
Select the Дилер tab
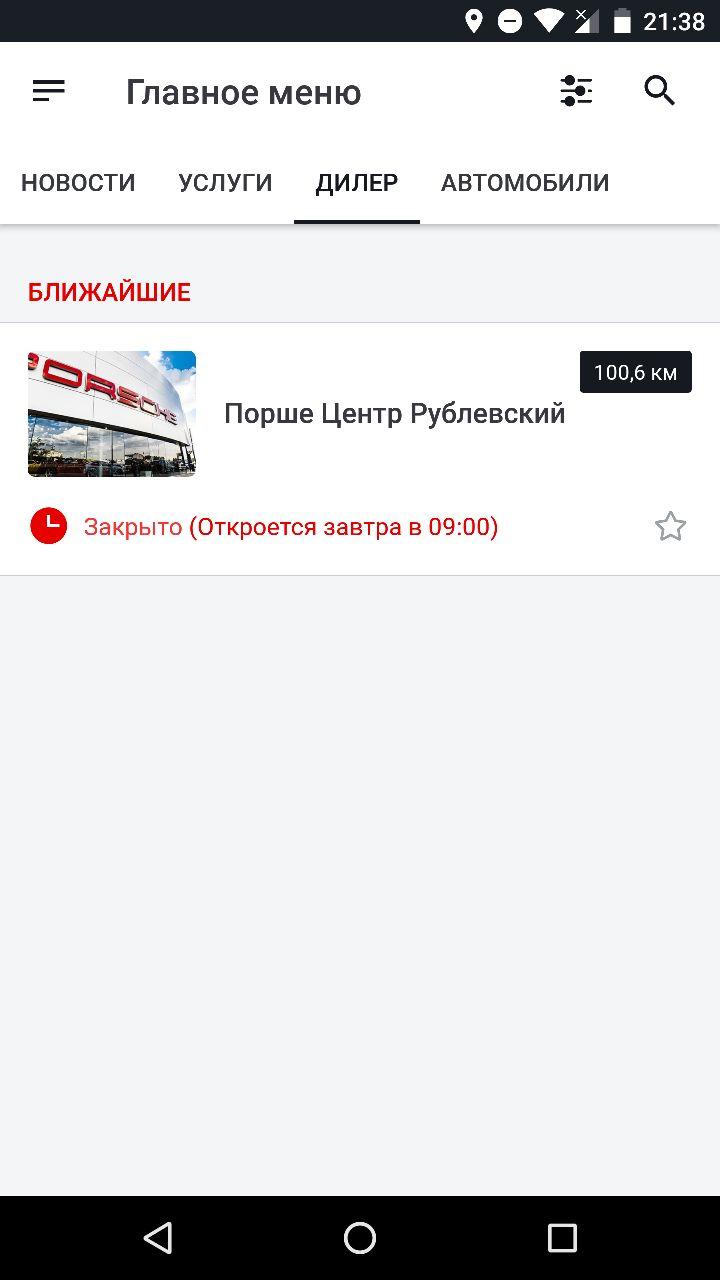(357, 183)
